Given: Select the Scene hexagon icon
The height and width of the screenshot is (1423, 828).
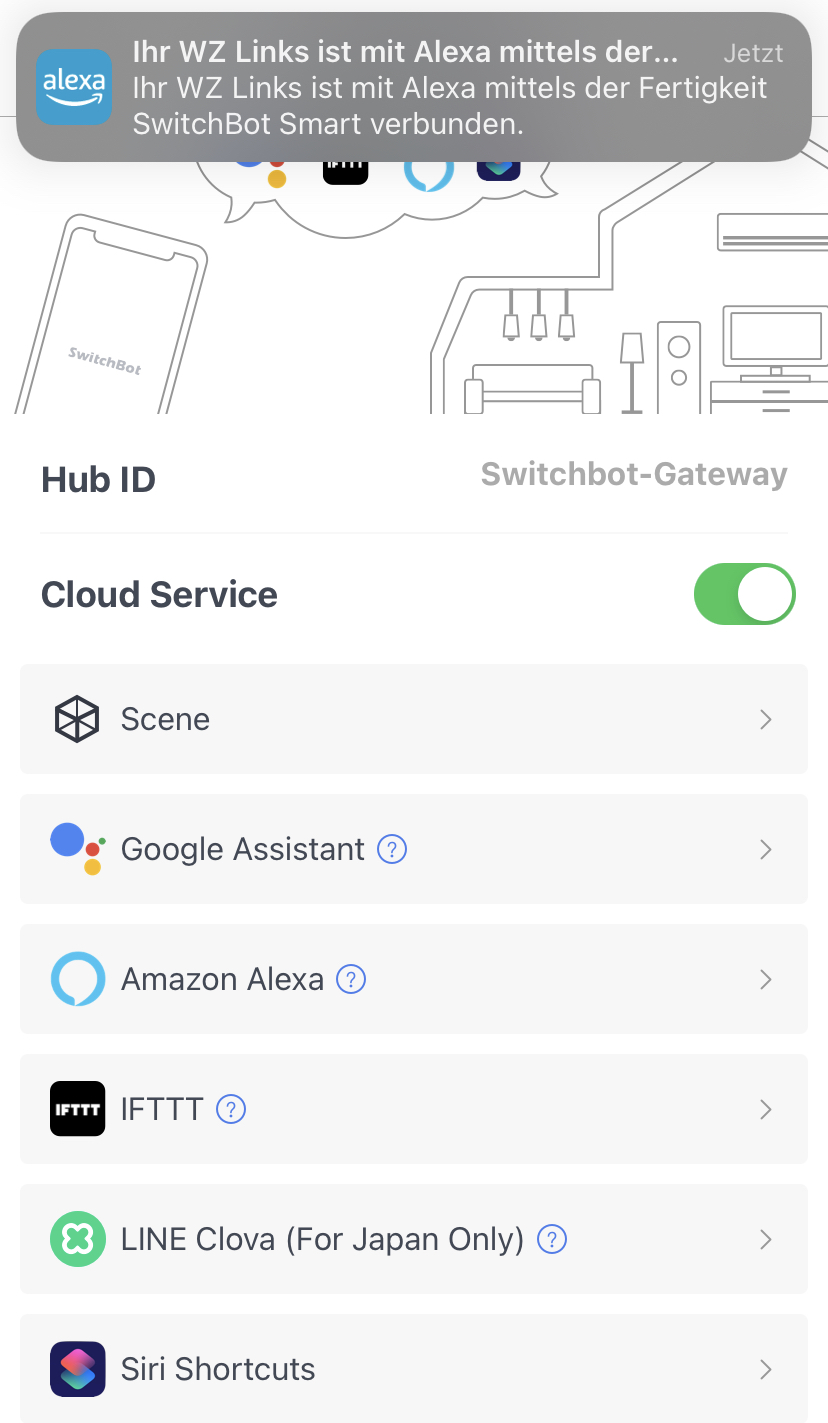Looking at the screenshot, I should click(76, 719).
